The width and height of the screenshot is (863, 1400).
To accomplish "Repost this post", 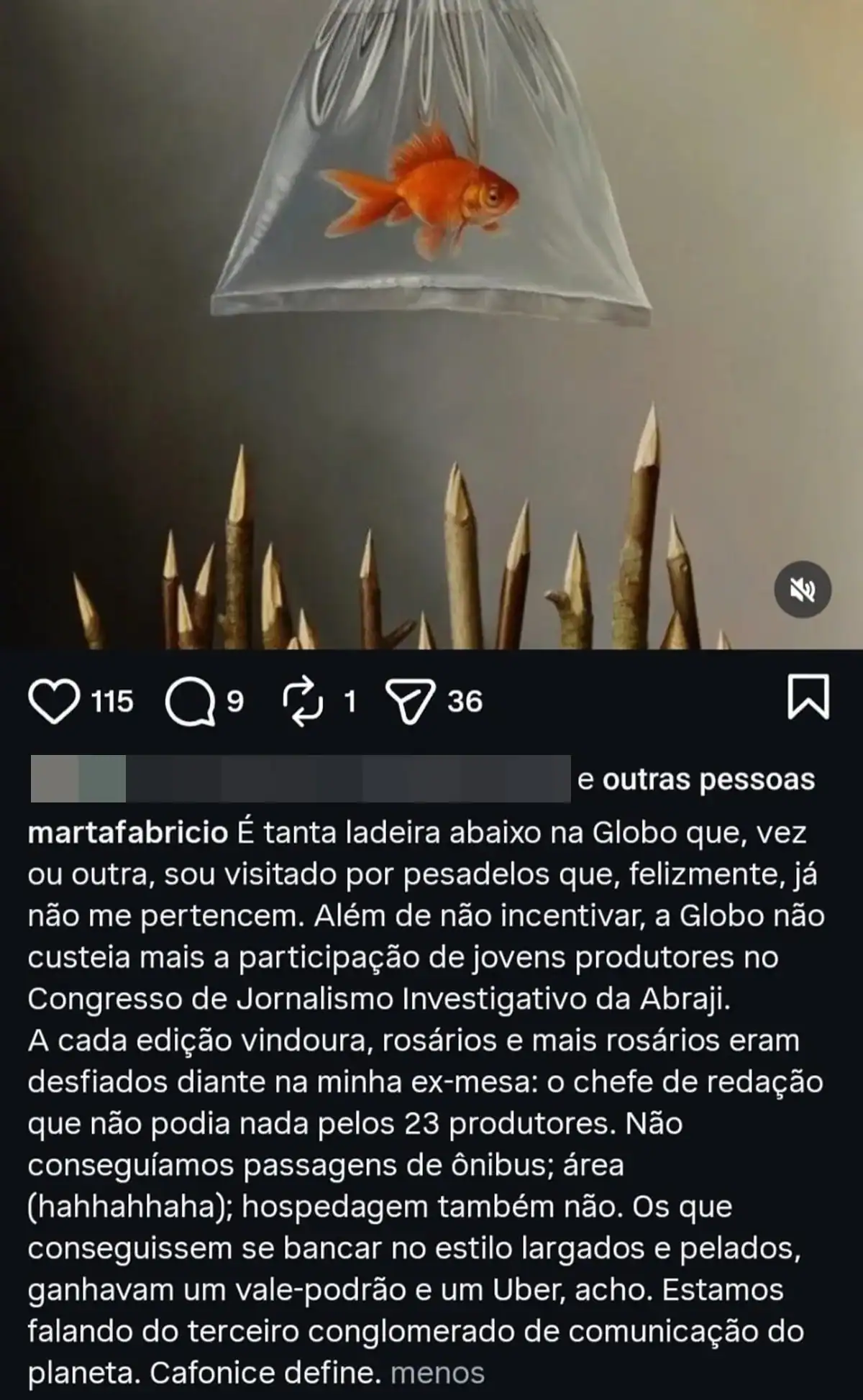I will point(303,702).
